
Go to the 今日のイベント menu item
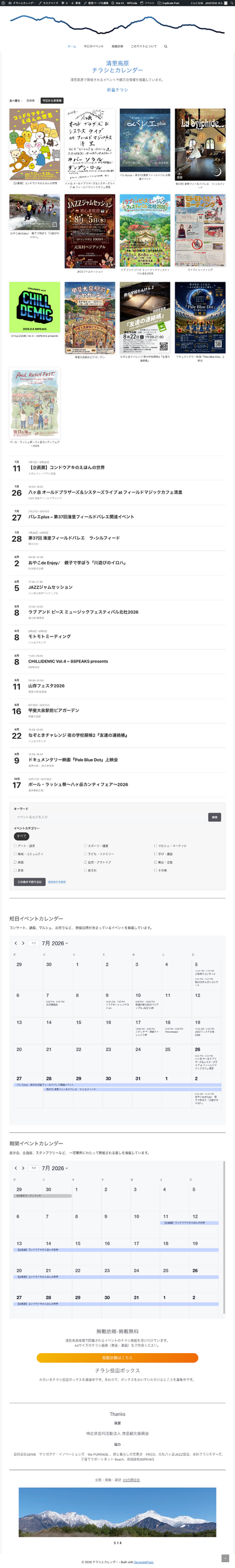pyautogui.click(x=94, y=46)
